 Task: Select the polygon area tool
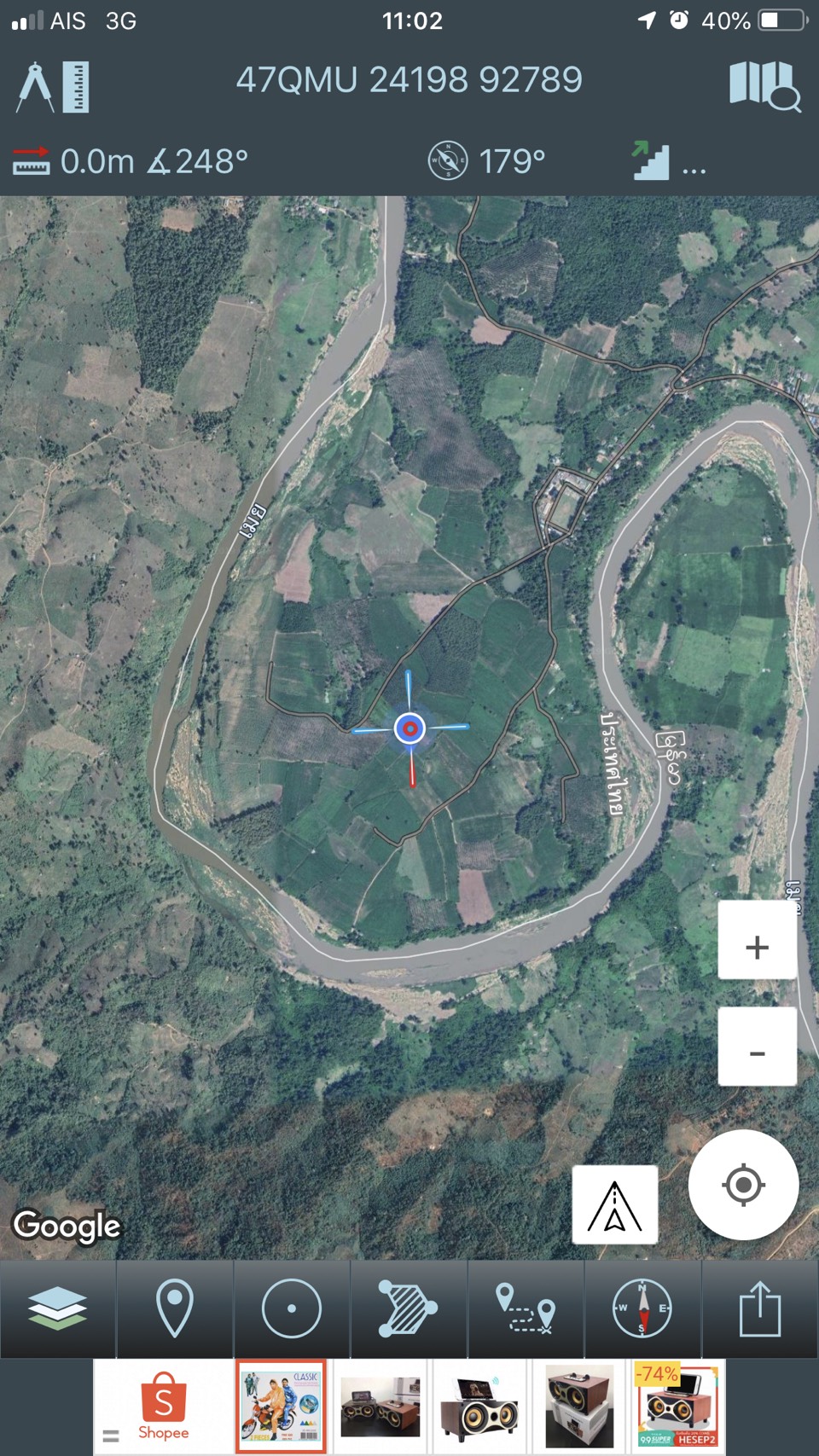tap(409, 1308)
